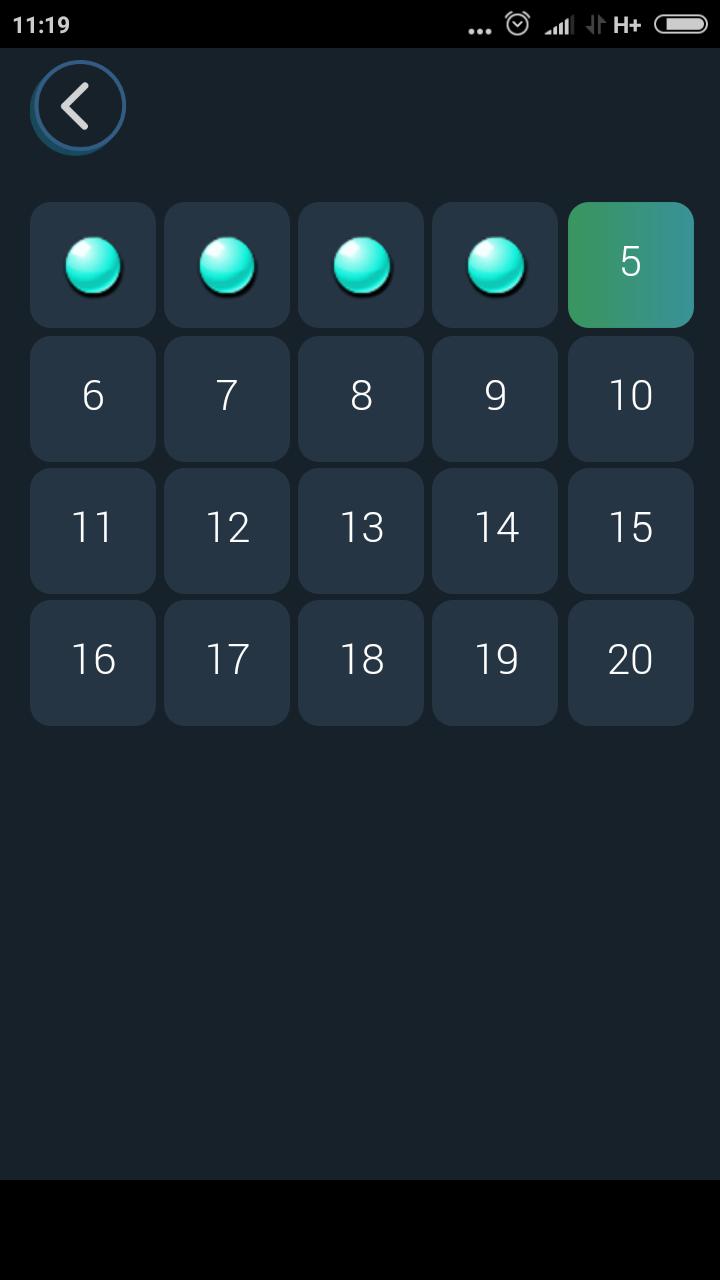Choose level 20 tile

tap(630, 662)
